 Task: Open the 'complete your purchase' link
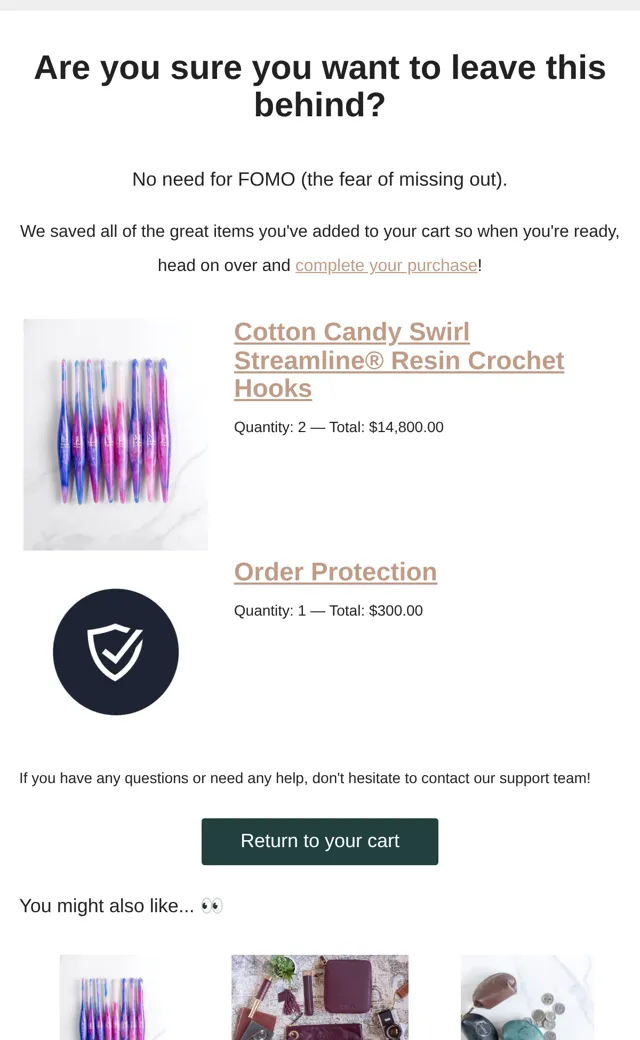pyautogui.click(x=386, y=265)
